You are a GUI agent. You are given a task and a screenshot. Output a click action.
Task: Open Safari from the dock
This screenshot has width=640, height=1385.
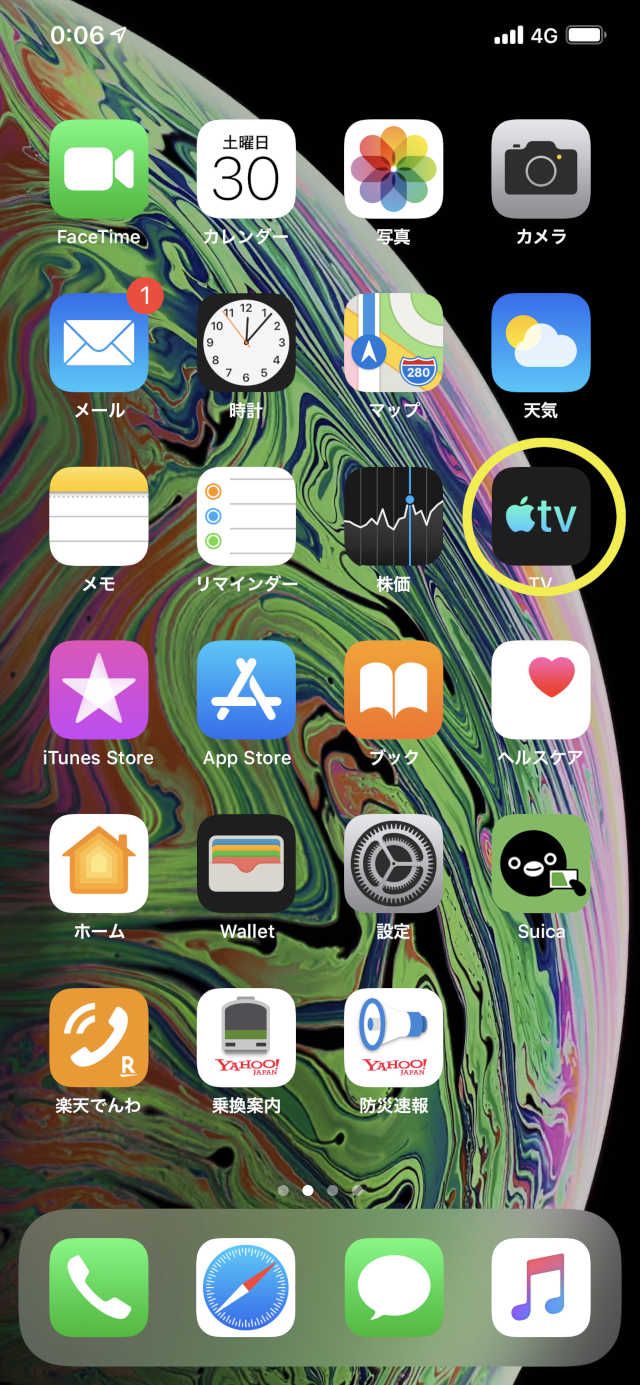click(x=246, y=1287)
